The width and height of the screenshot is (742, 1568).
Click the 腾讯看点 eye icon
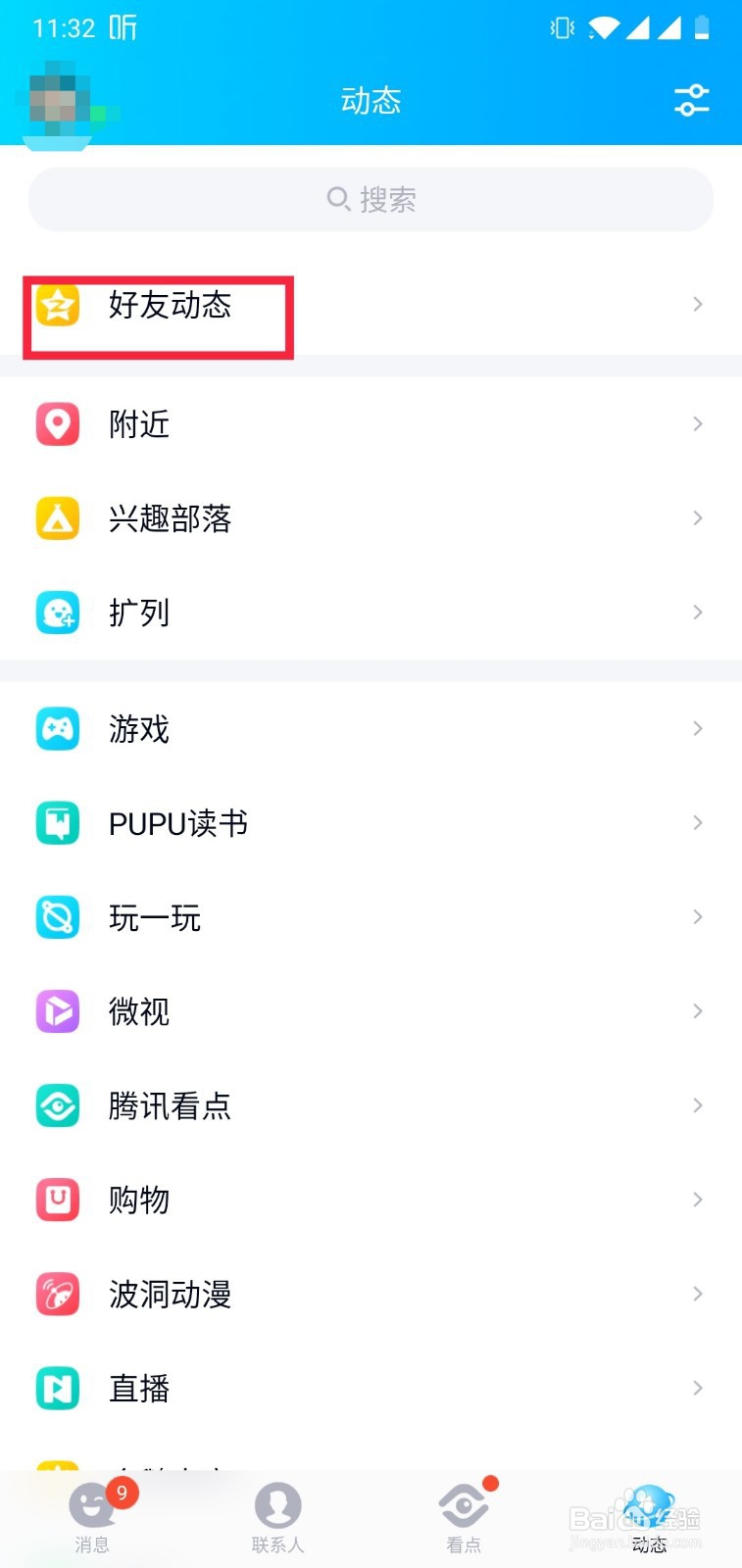click(x=57, y=1105)
